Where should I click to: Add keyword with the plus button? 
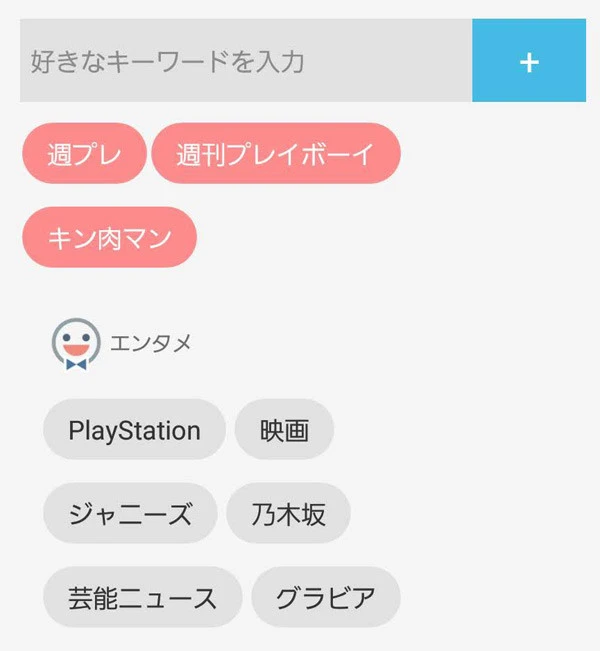[529, 61]
